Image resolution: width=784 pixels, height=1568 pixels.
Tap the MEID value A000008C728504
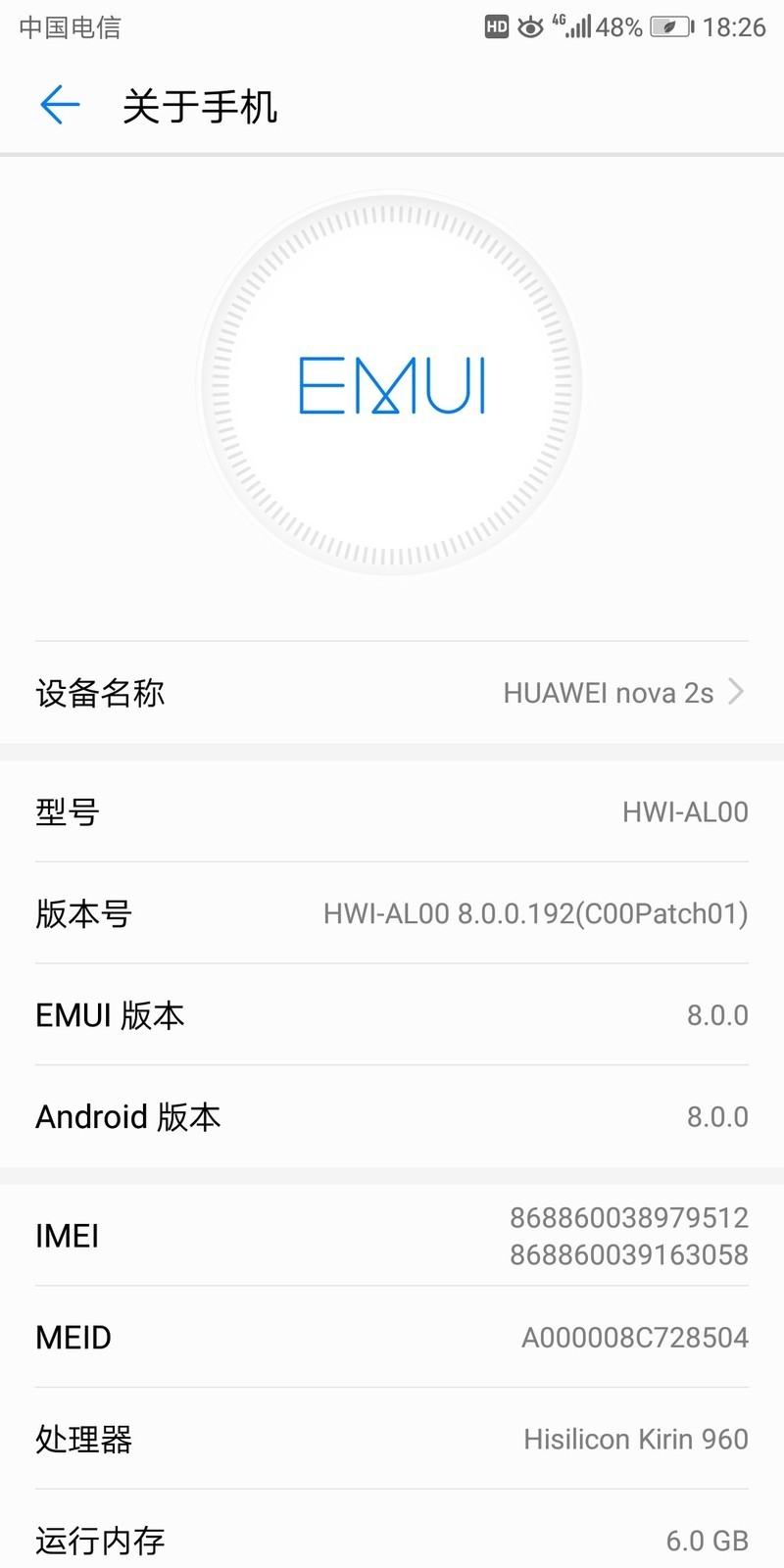coord(633,1337)
